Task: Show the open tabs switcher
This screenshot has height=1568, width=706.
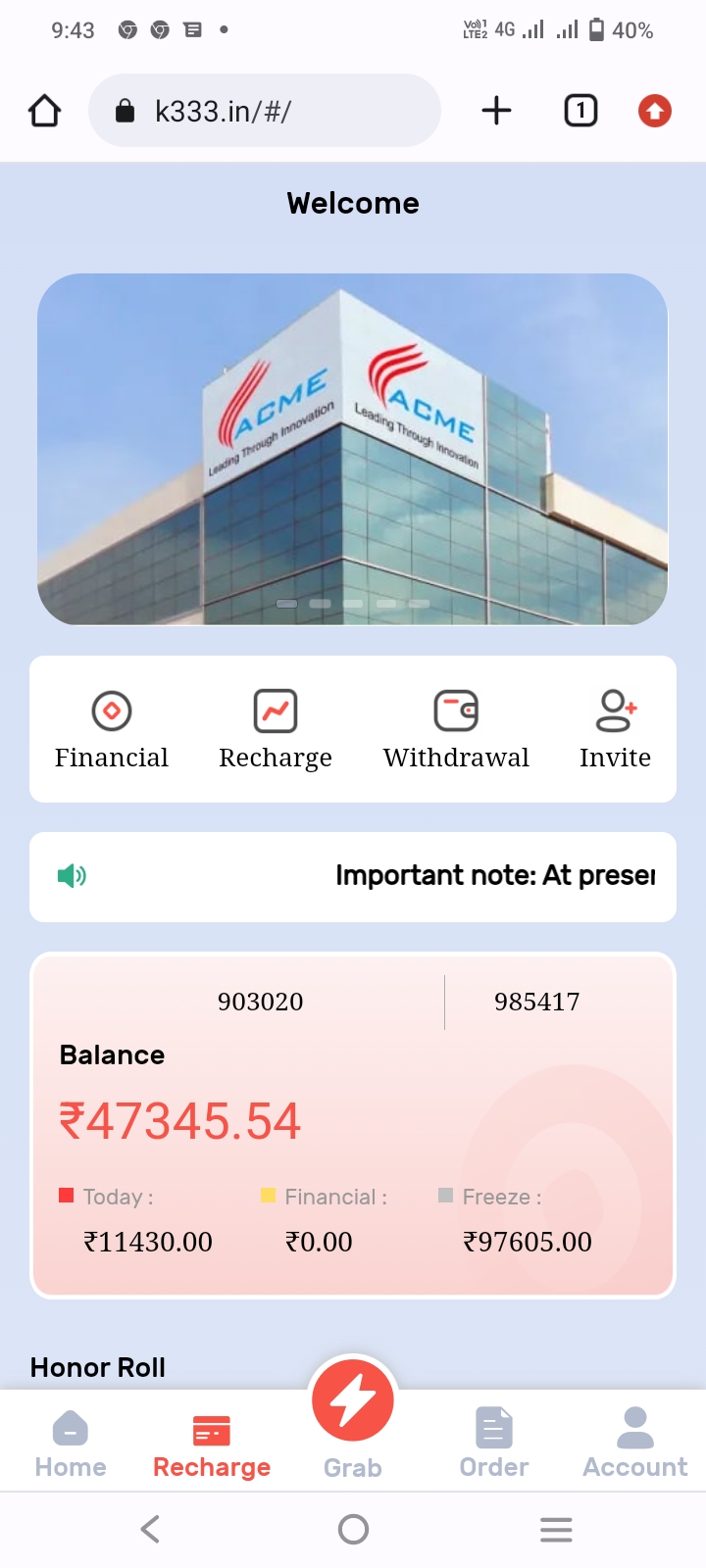Action: (x=580, y=111)
